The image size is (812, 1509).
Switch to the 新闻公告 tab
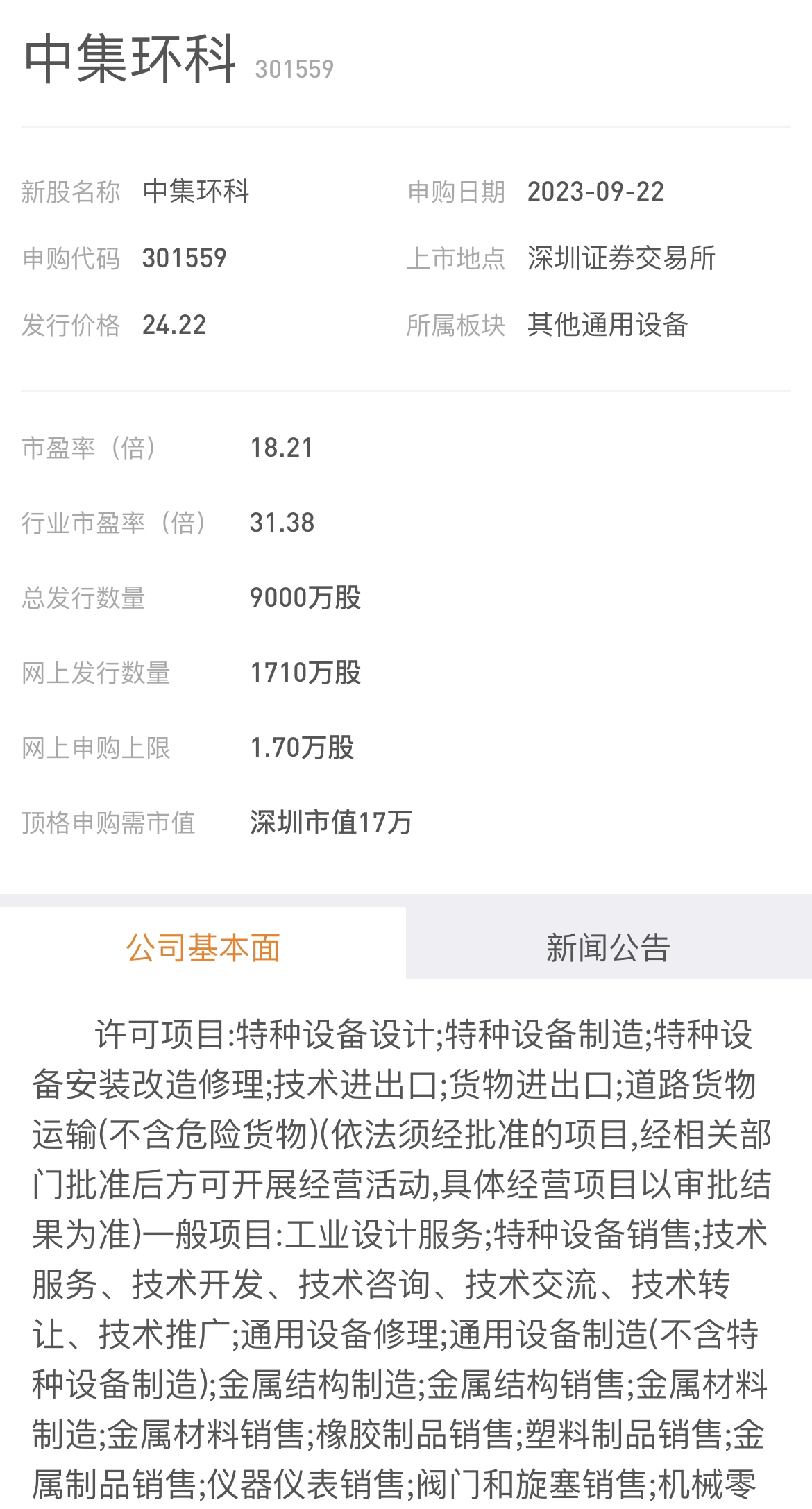(609, 947)
